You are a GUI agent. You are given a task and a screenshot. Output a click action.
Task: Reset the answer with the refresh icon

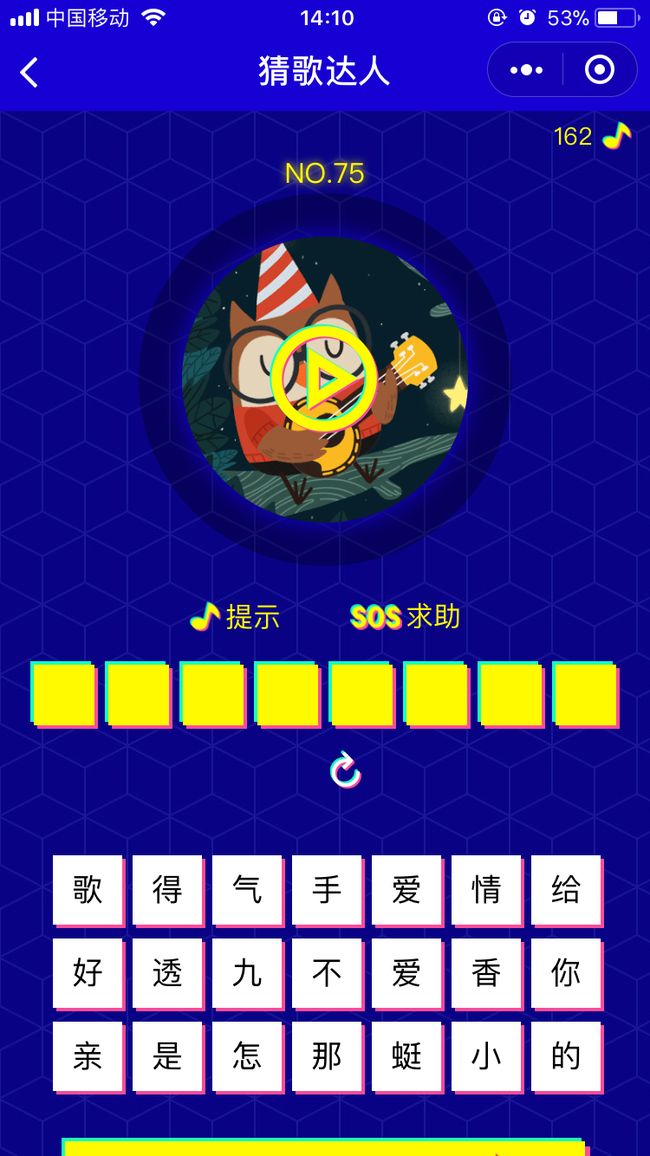coord(345,771)
